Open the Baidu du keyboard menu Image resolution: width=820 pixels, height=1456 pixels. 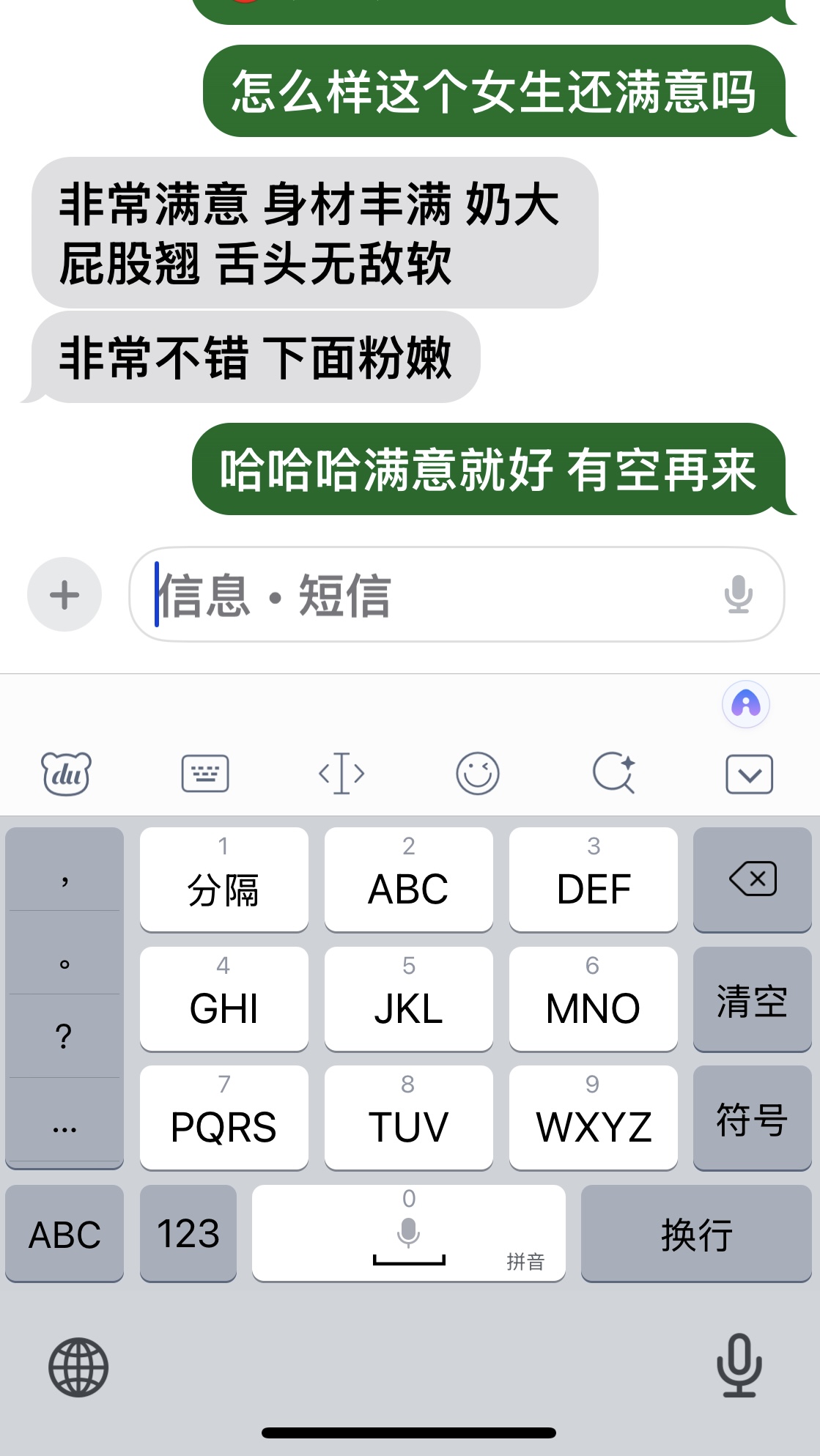(x=66, y=774)
